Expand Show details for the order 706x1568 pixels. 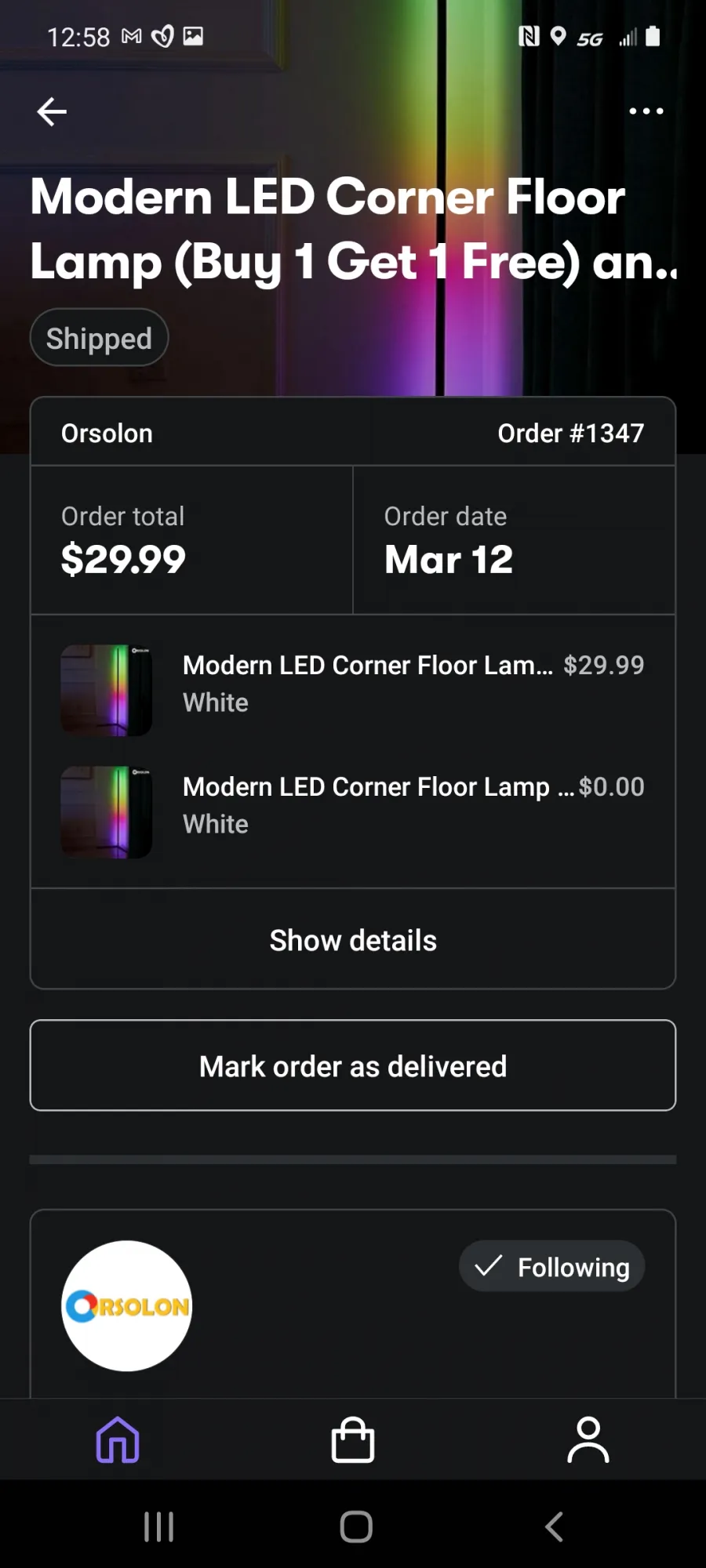[353, 940]
